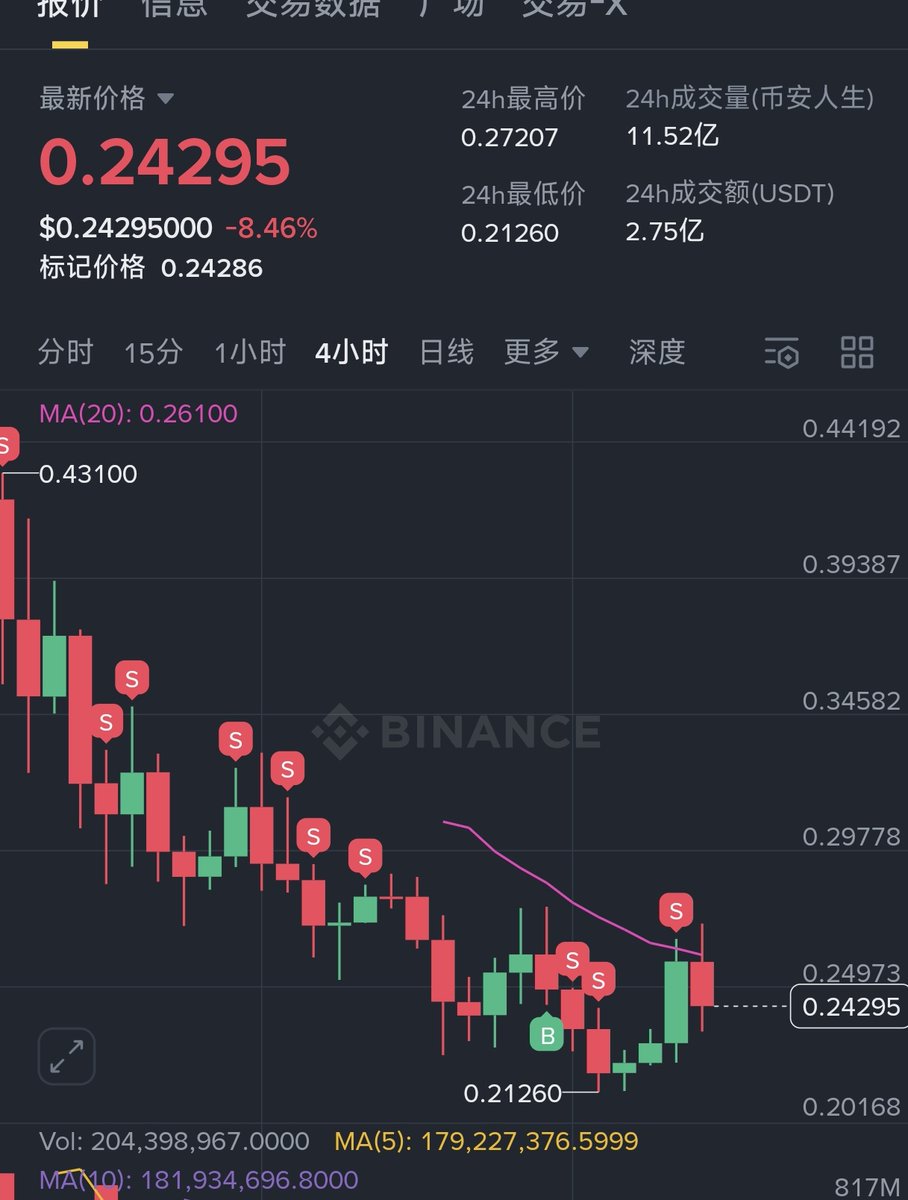Select the 1小时 interval
Screen dimensions: 908x1200
coord(249,352)
